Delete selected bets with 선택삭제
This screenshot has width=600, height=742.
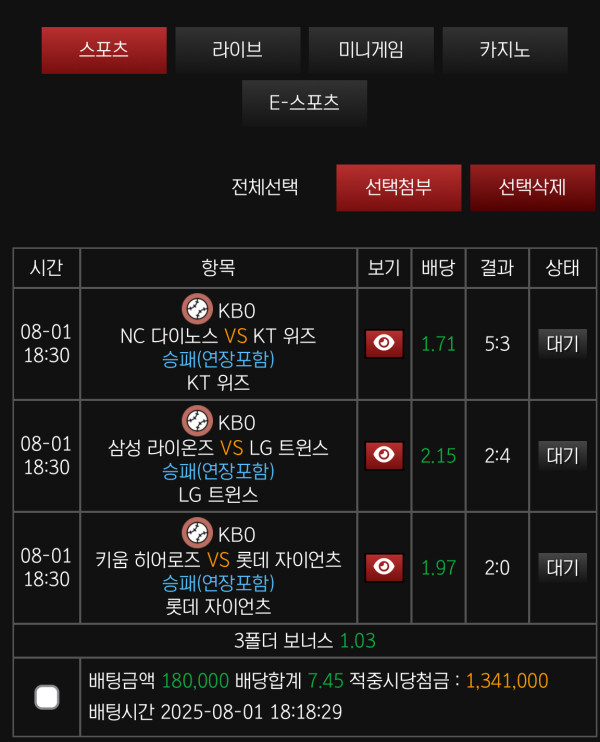coord(532,187)
